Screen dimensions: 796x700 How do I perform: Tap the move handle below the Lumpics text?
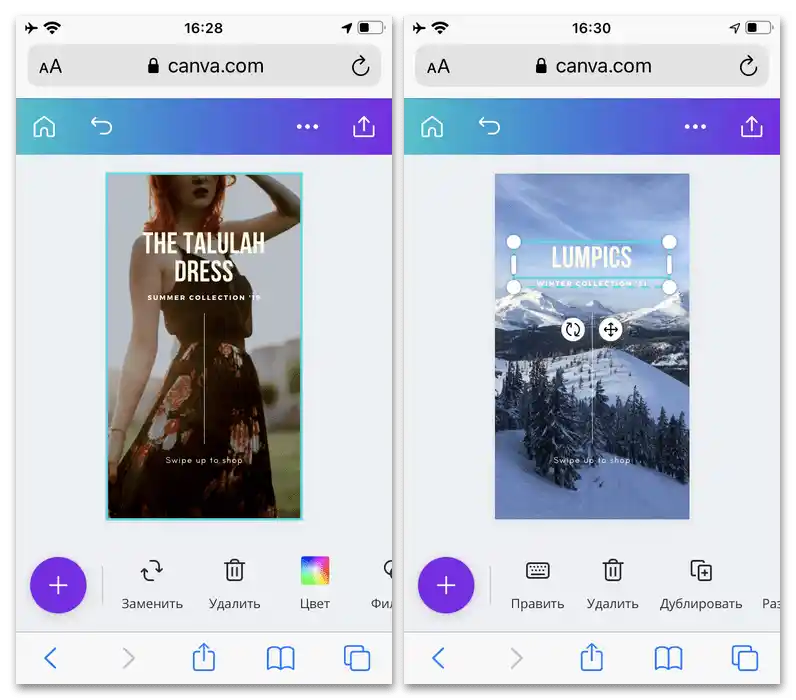click(x=610, y=329)
